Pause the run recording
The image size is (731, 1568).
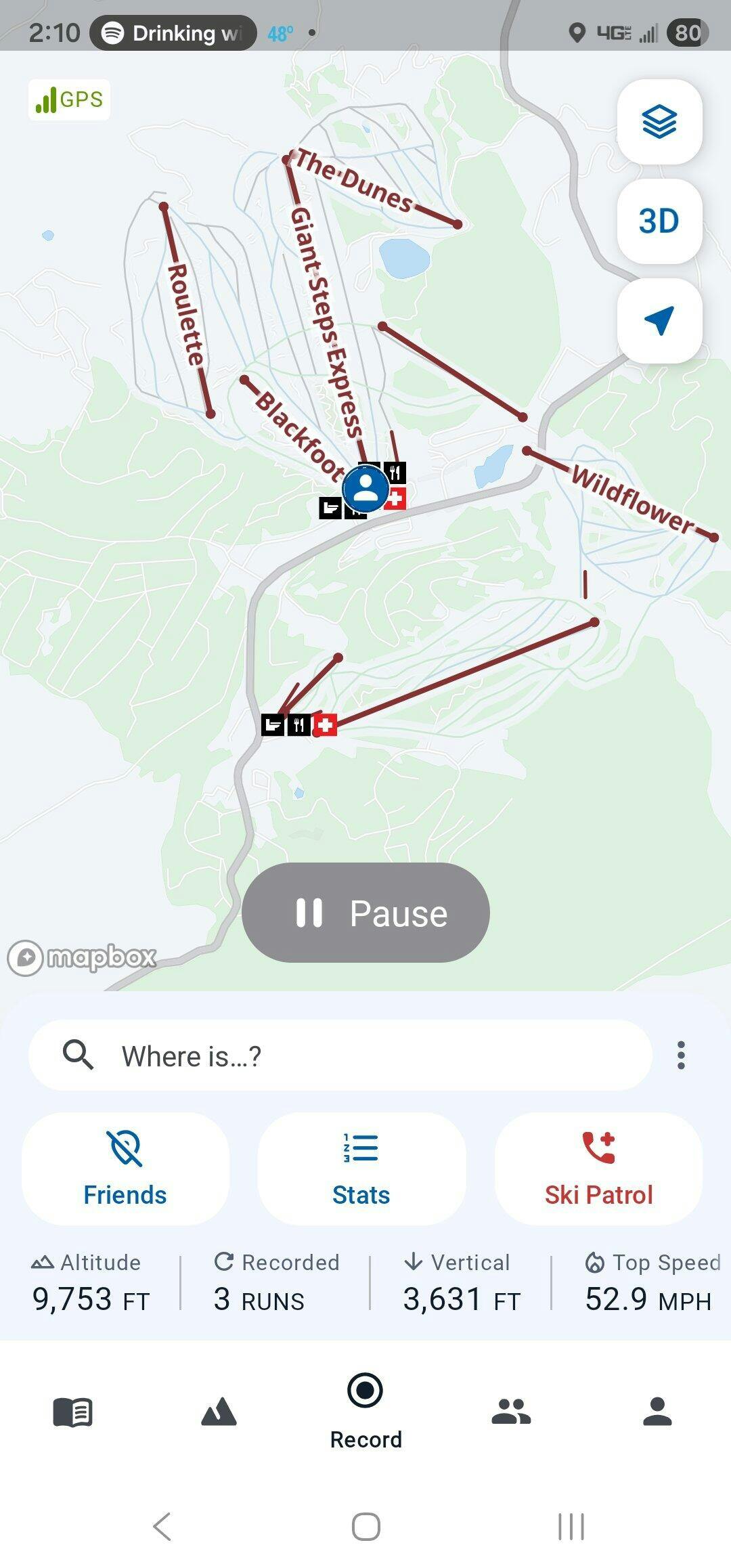pos(365,913)
